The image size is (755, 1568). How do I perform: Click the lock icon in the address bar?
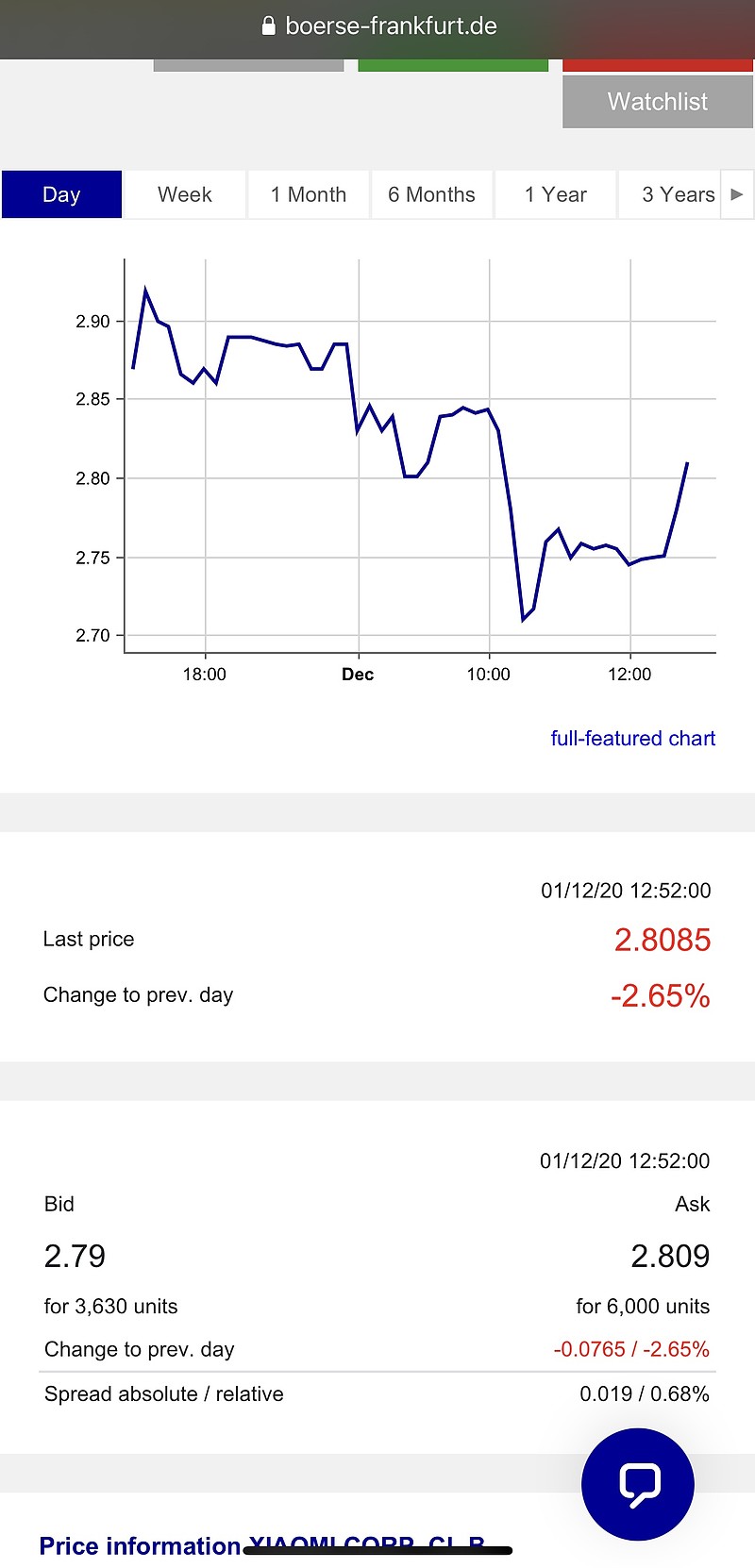click(x=268, y=26)
